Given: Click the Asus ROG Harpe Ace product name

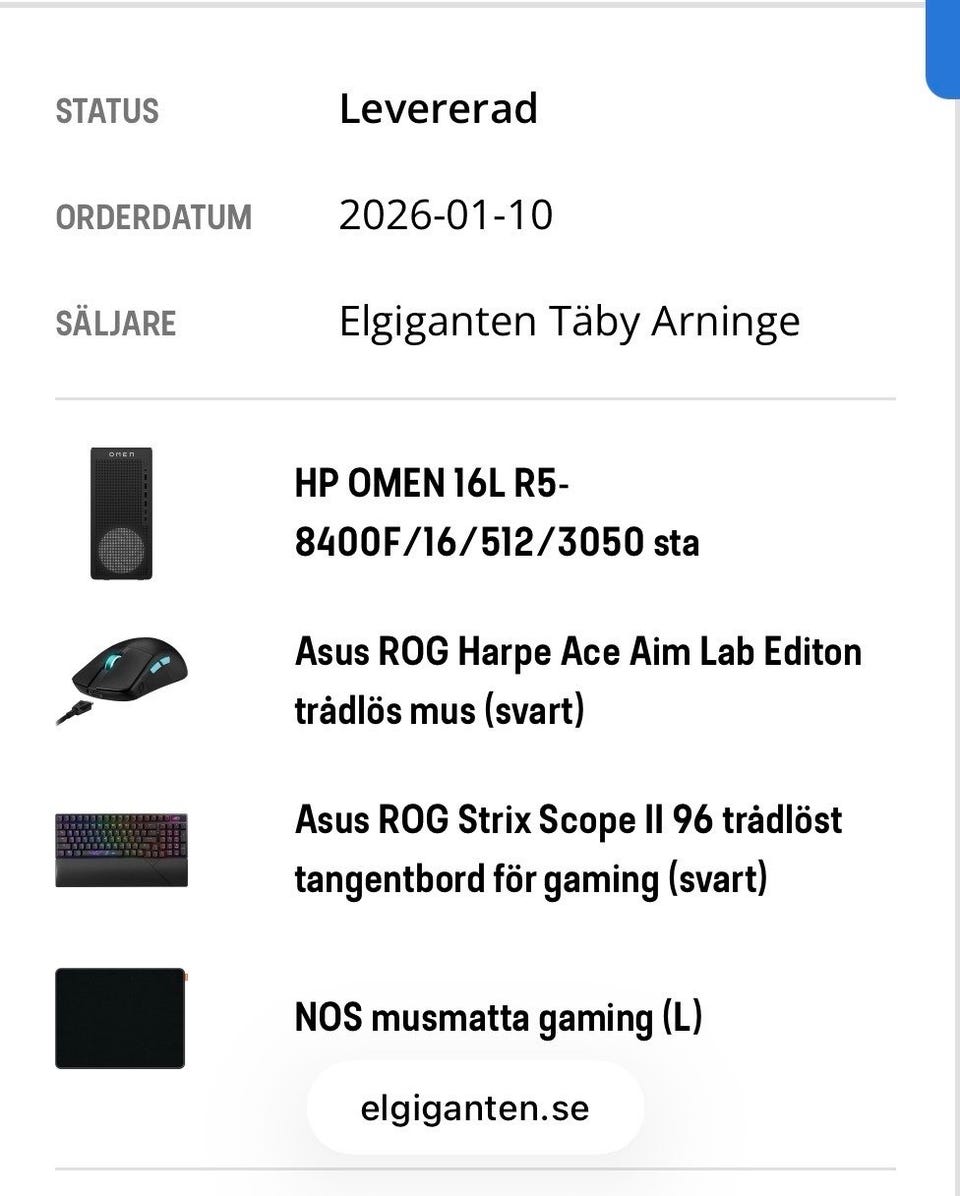Looking at the screenshot, I should pos(578,680).
